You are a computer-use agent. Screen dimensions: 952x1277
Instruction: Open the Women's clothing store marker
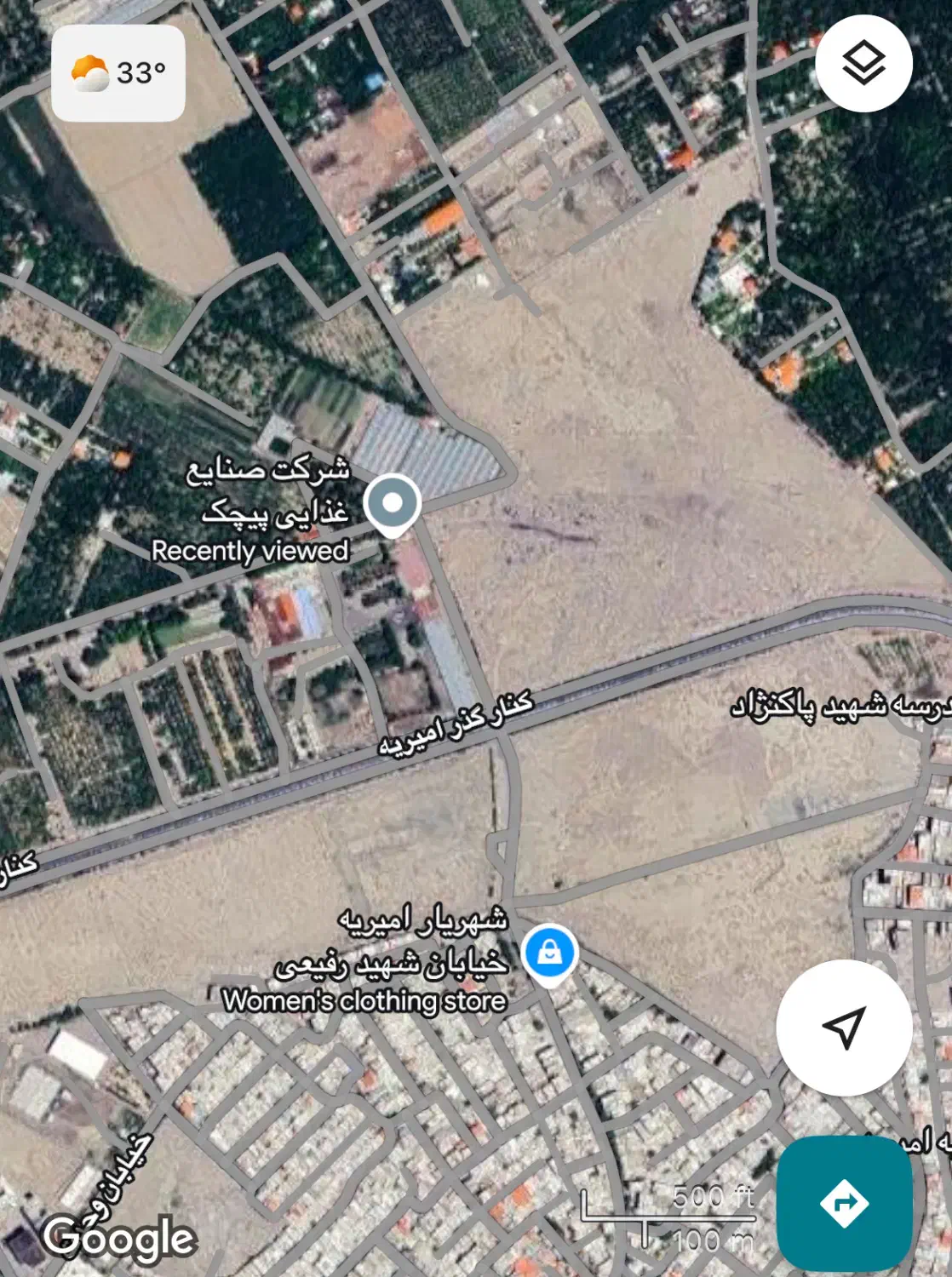[x=550, y=953]
